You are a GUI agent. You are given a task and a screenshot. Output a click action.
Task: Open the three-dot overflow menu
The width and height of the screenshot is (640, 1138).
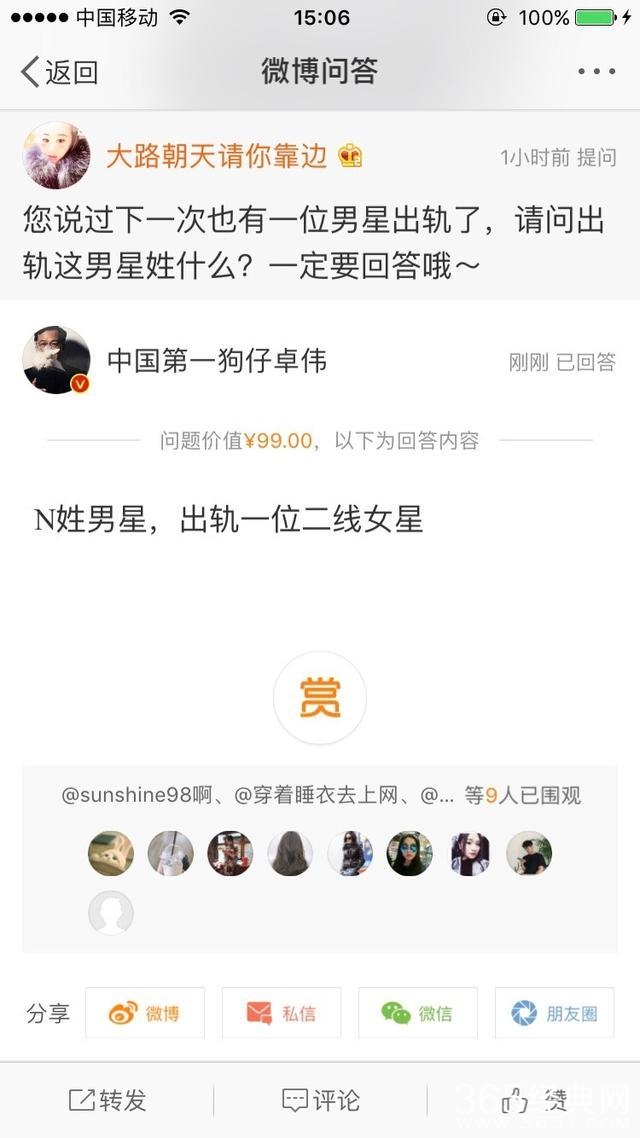tap(597, 72)
